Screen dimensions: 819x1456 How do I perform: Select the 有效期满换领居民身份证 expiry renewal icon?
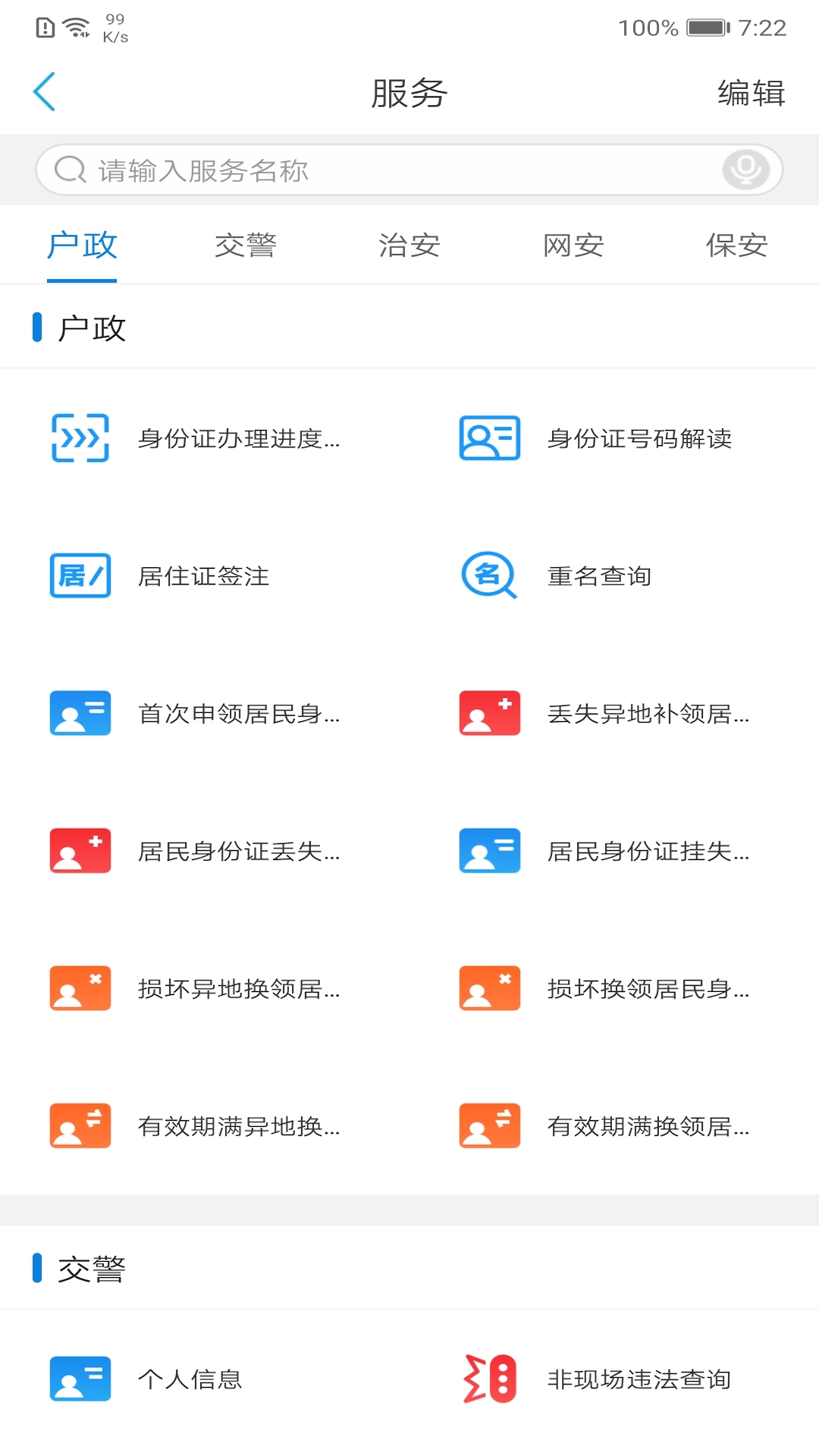point(489,1125)
